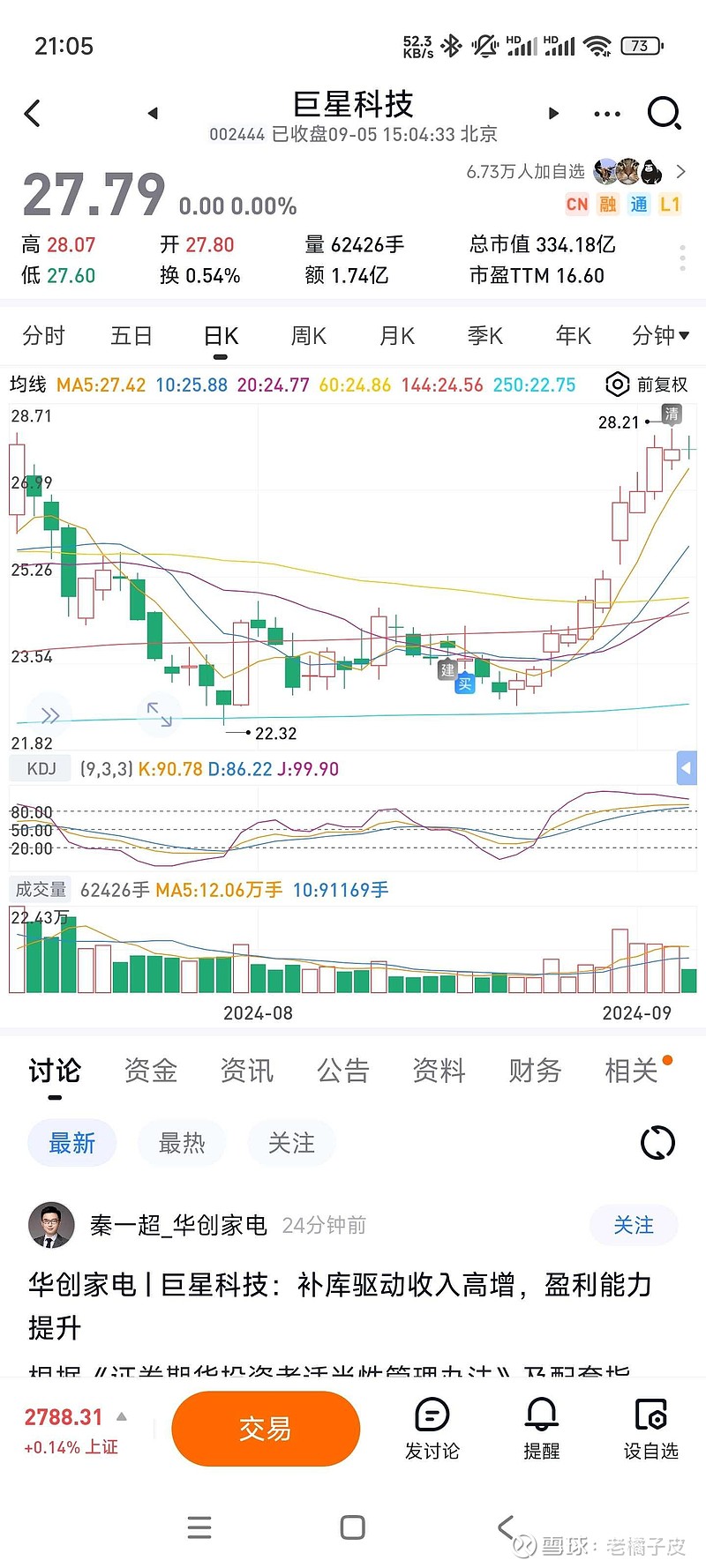This screenshot has width=706, height=1568.
Task: Expand the 6.73万人加自选 chevron
Action: (x=680, y=172)
